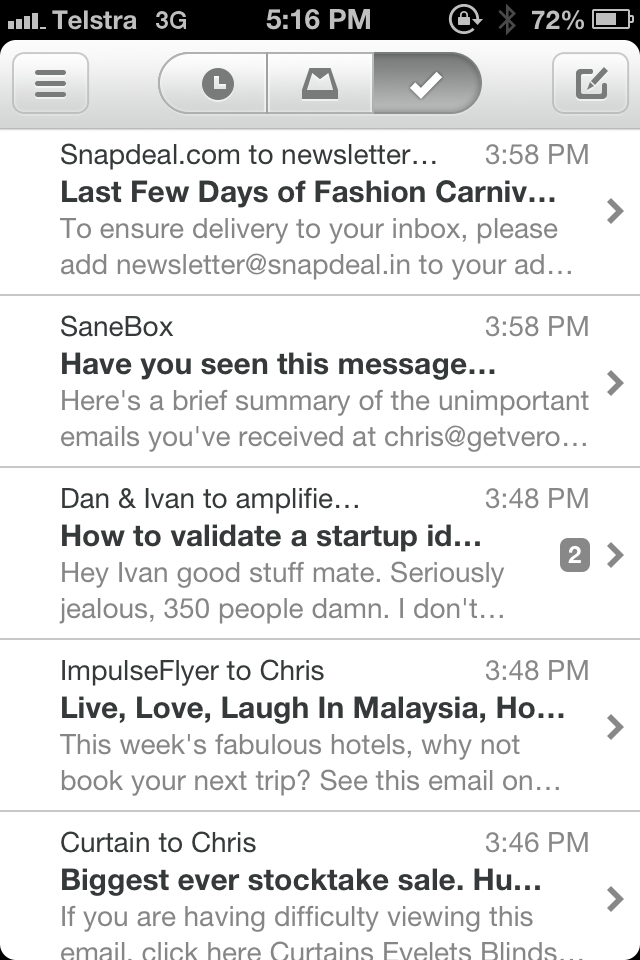The width and height of the screenshot is (640, 960).
Task: Switch to the inbox tray tab
Action: click(320, 83)
